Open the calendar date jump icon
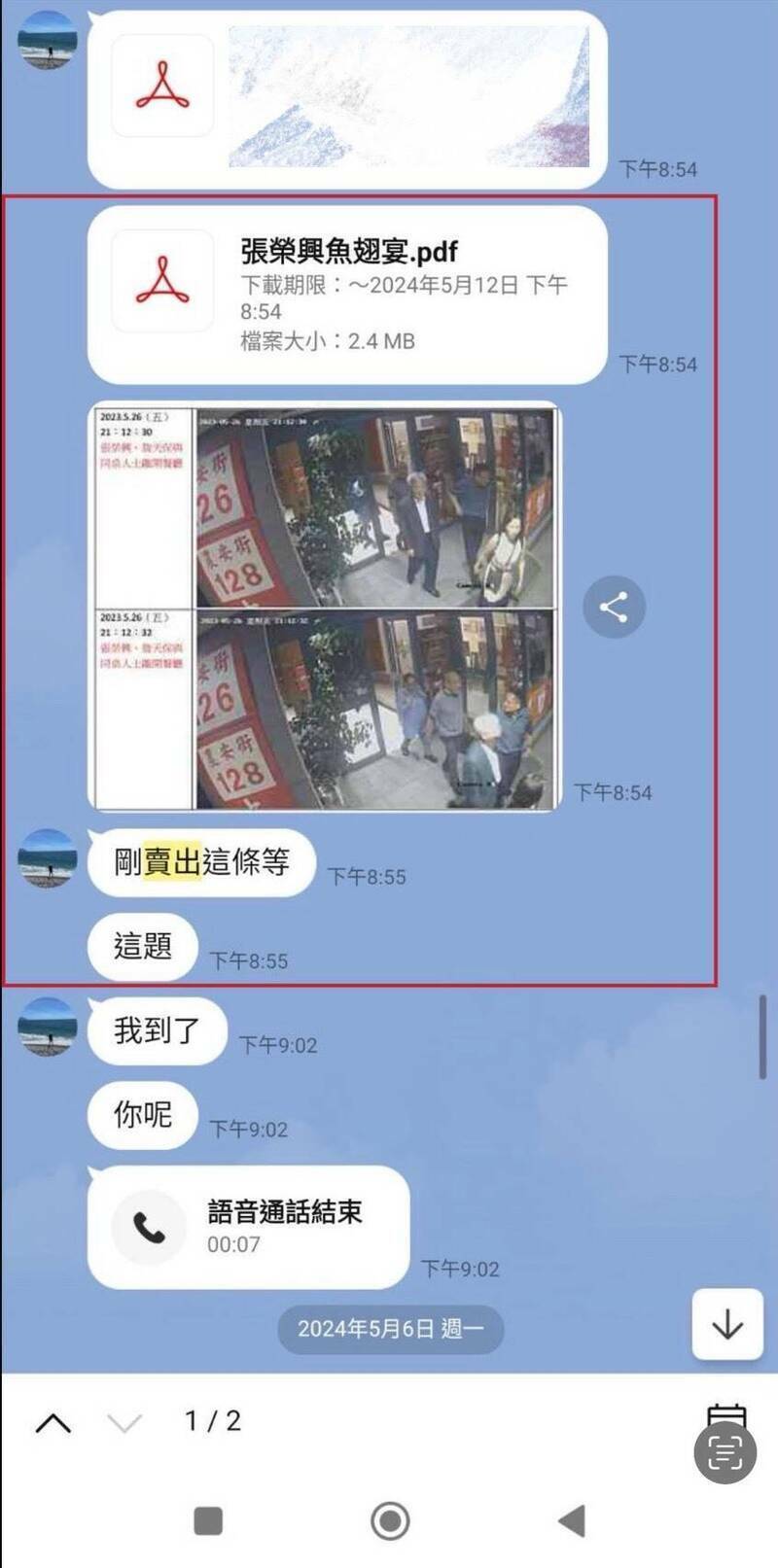This screenshot has width=778, height=1568. [x=725, y=1413]
